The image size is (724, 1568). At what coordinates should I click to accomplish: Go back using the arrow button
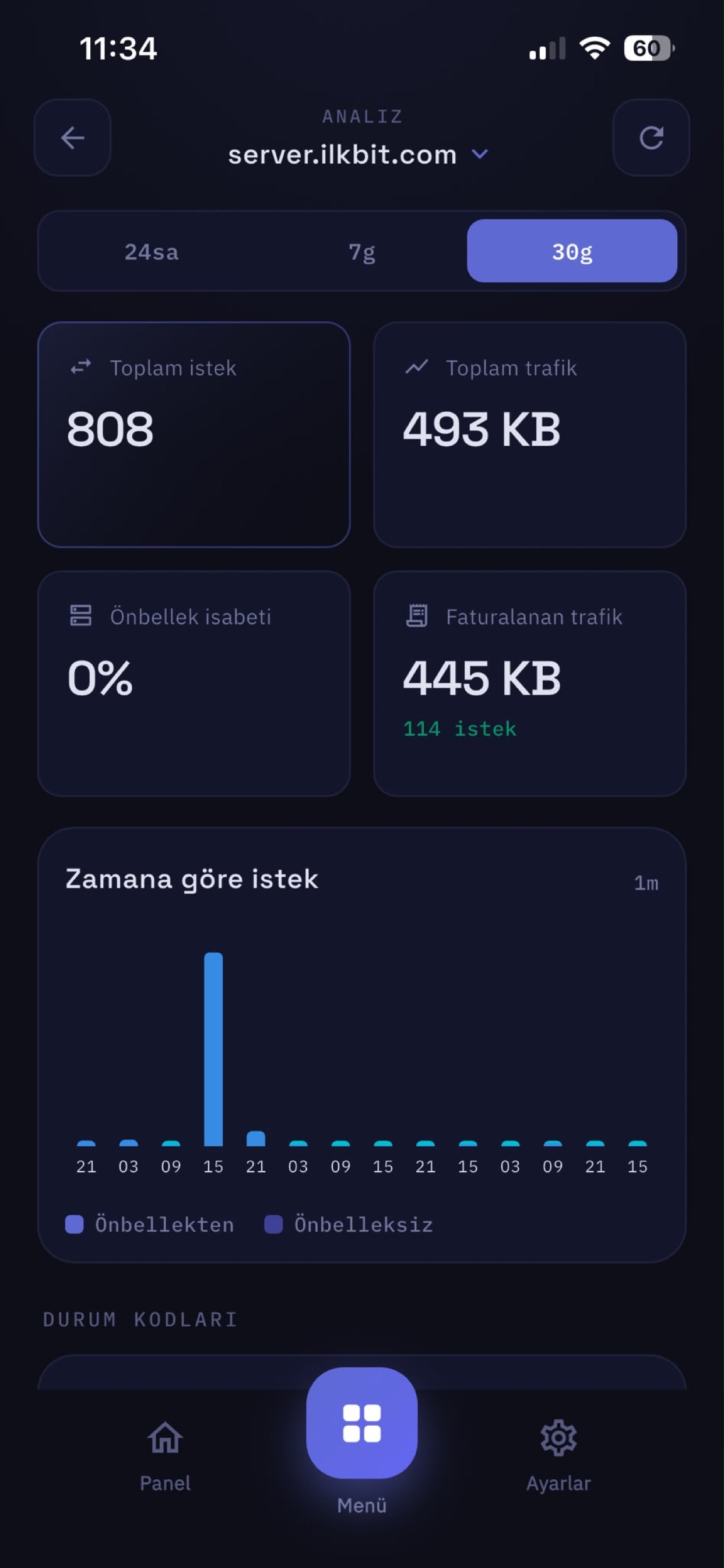72,138
